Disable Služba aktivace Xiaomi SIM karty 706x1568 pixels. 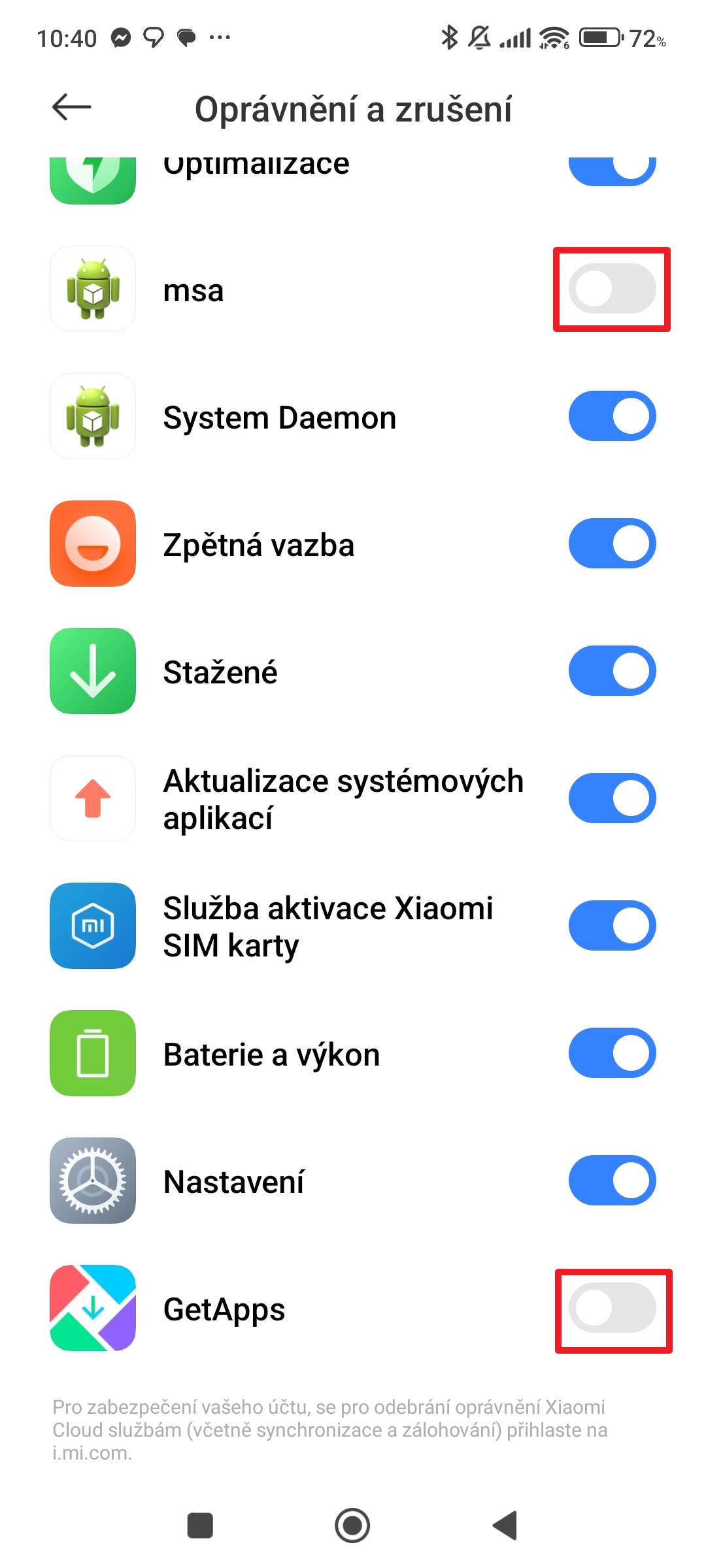tap(612, 926)
